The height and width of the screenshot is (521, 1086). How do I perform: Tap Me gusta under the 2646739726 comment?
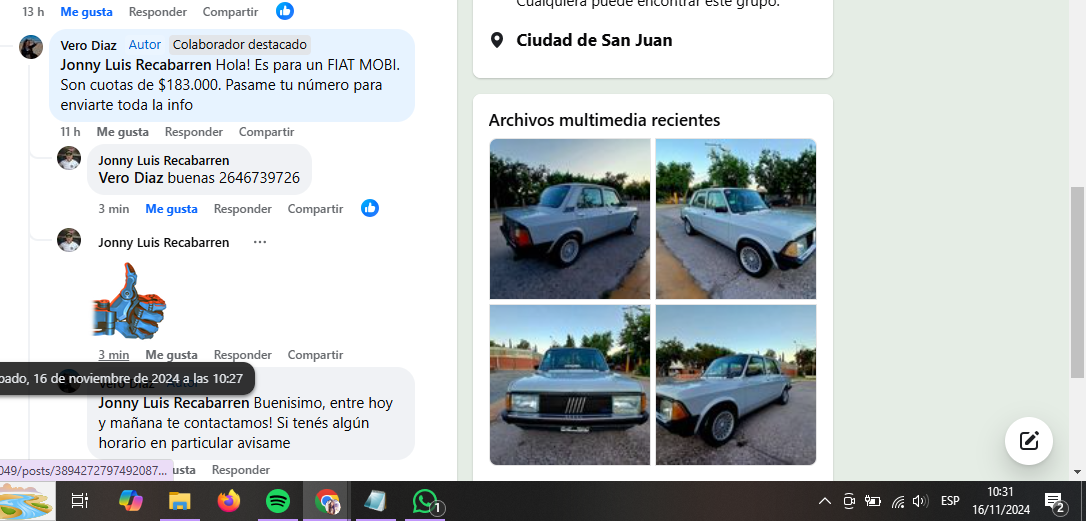171,209
